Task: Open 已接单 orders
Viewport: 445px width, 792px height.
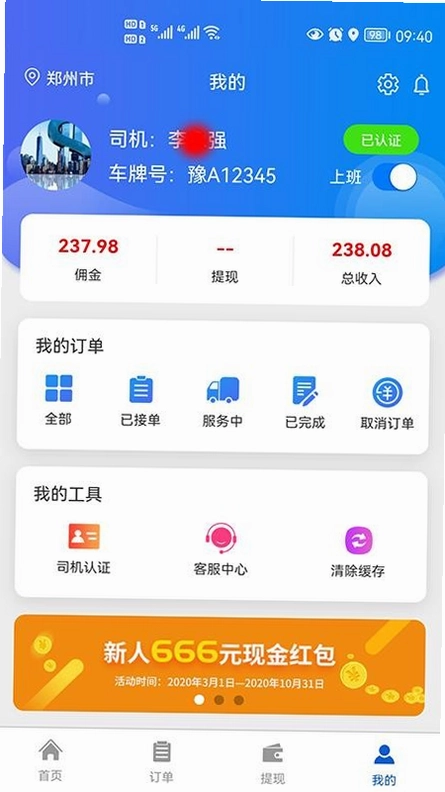Action: tap(140, 402)
